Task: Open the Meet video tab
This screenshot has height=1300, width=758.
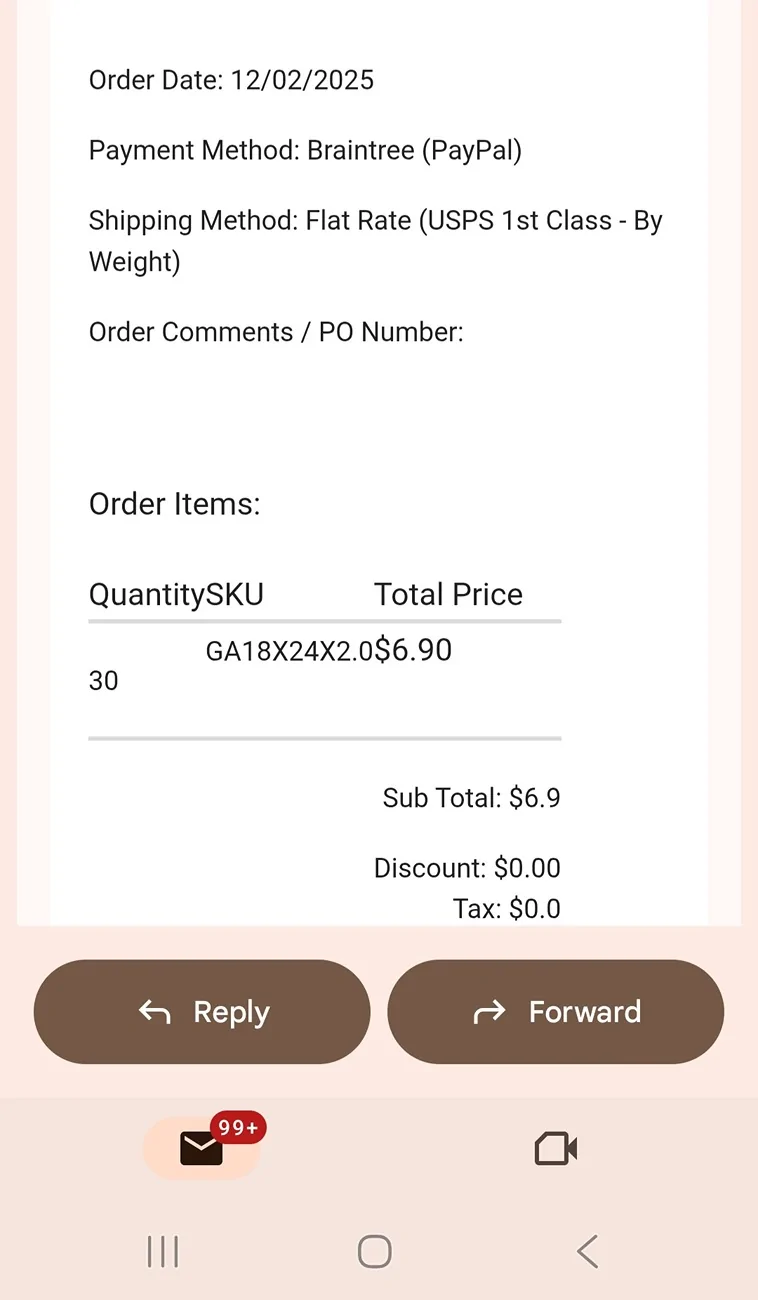Action: click(556, 1148)
